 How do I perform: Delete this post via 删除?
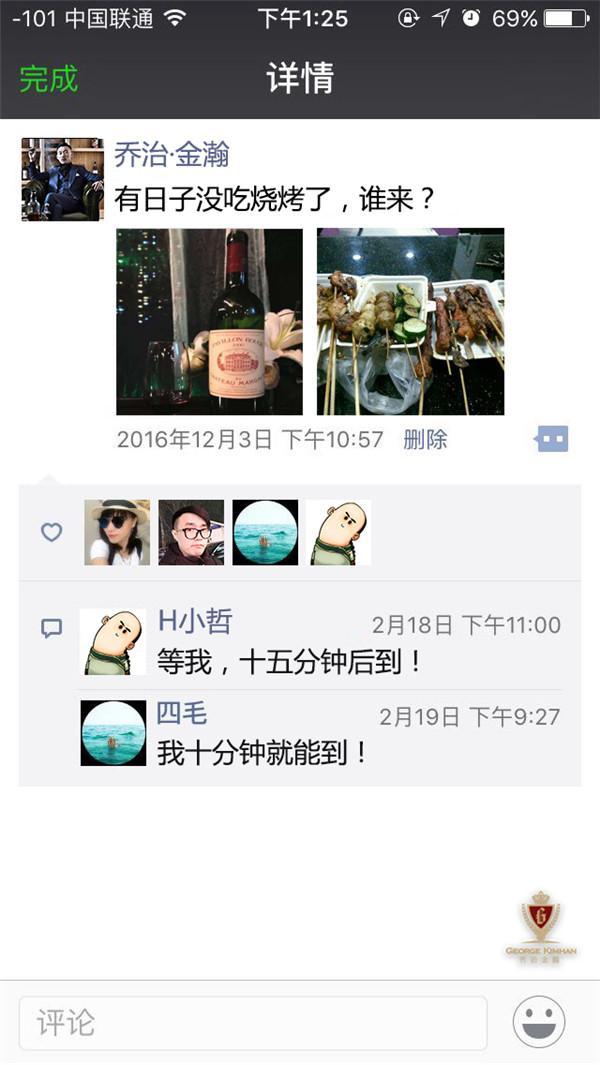(x=425, y=439)
